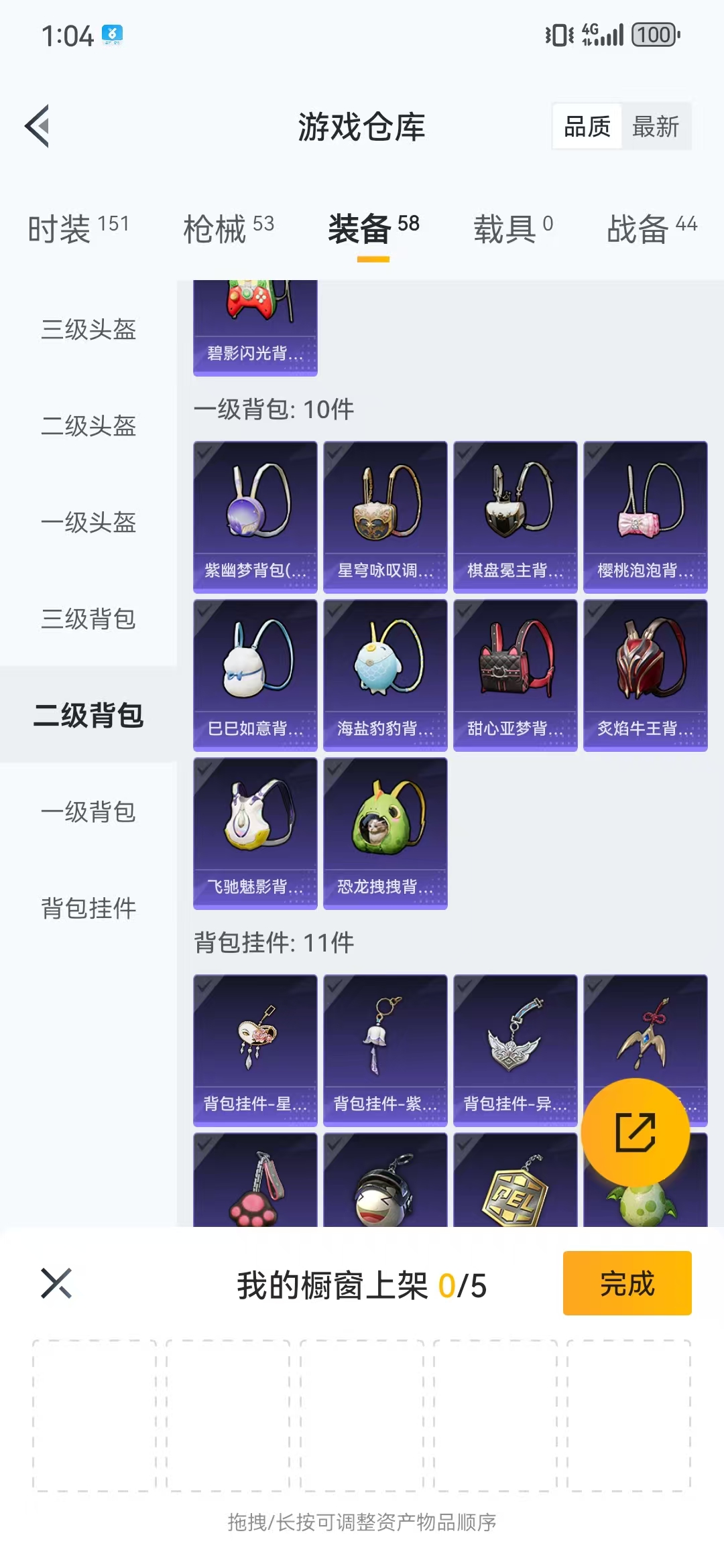Viewport: 724px width, 1568px height.
Task: Choose the 海盐豹豹背包 tile
Action: pos(385,675)
